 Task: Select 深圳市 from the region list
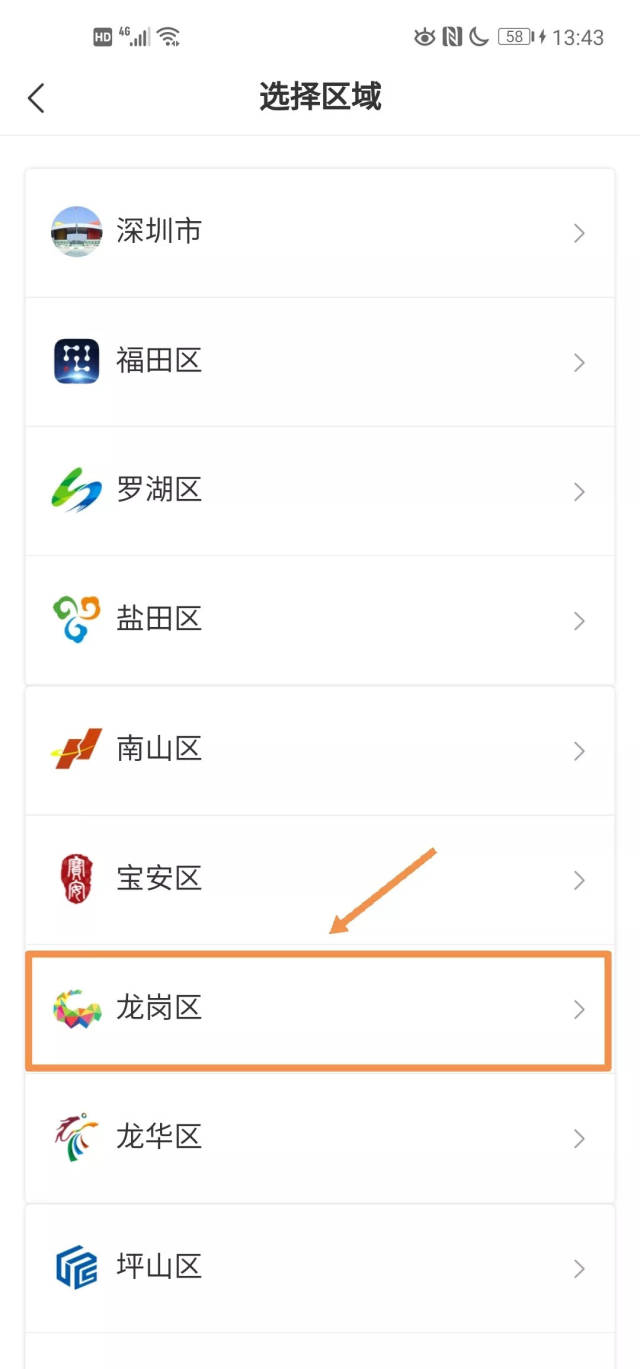(319, 232)
